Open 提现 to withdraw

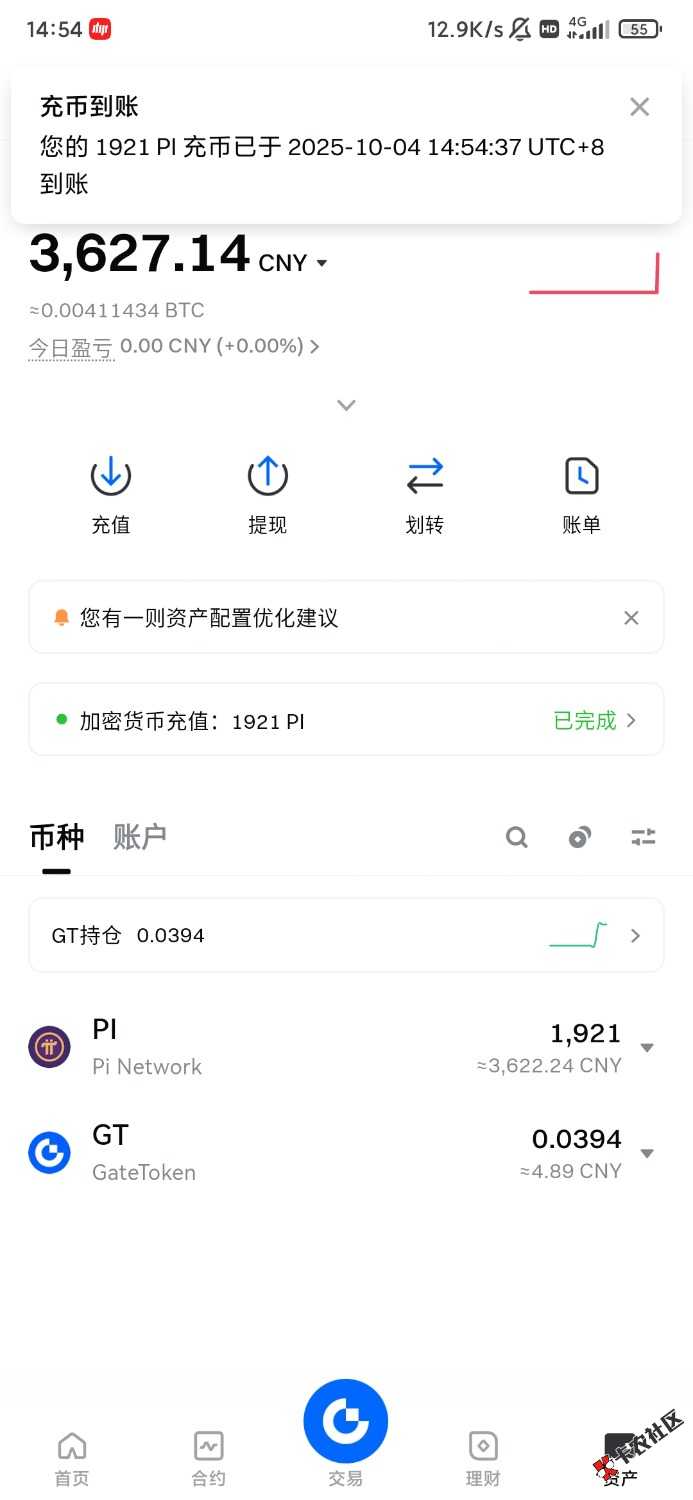tap(267, 495)
